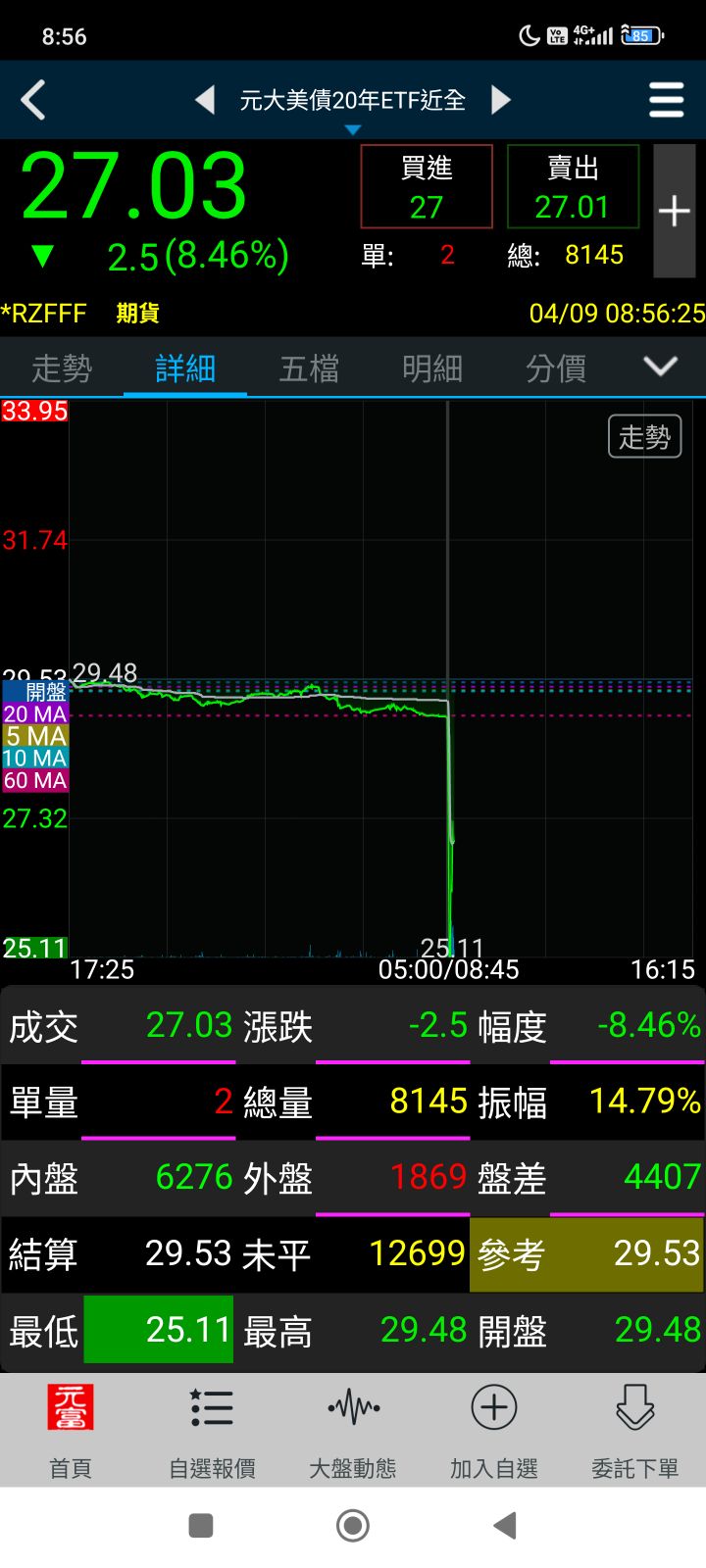Go back using the top-left arrow

(33, 100)
